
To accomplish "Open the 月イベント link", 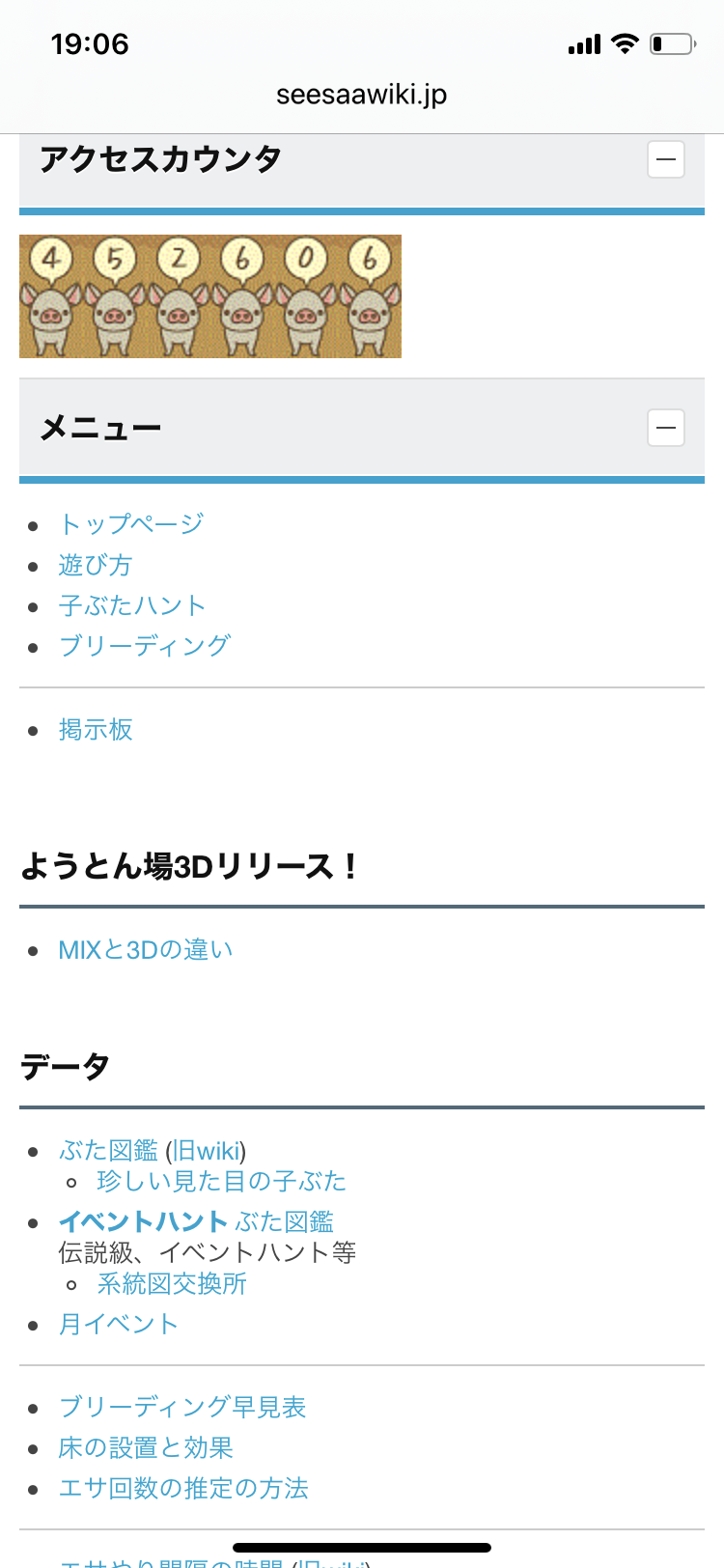I will (x=119, y=1324).
